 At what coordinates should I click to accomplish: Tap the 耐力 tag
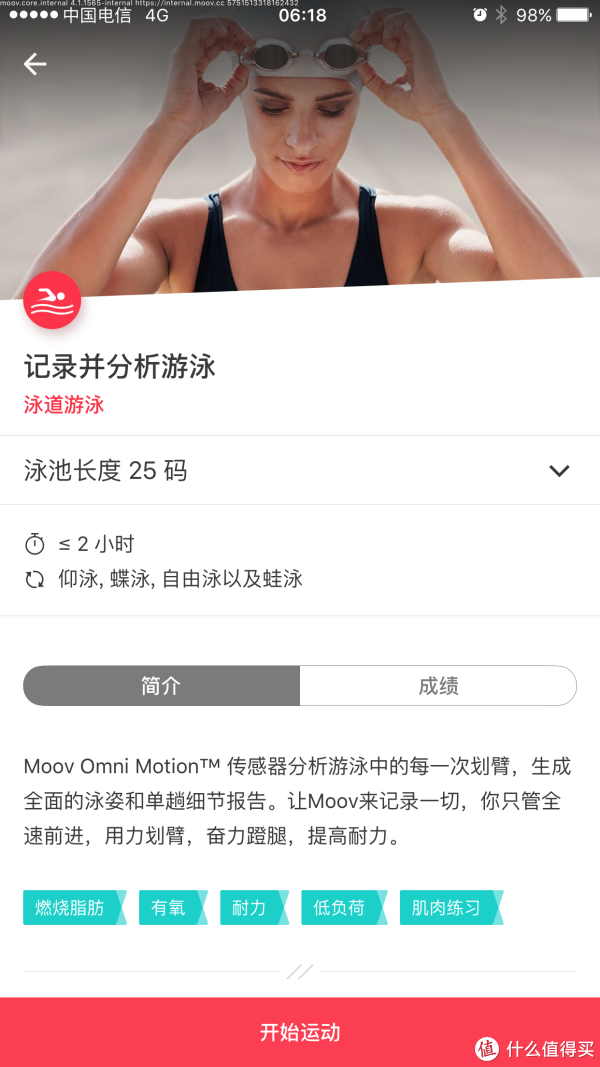coord(251,908)
